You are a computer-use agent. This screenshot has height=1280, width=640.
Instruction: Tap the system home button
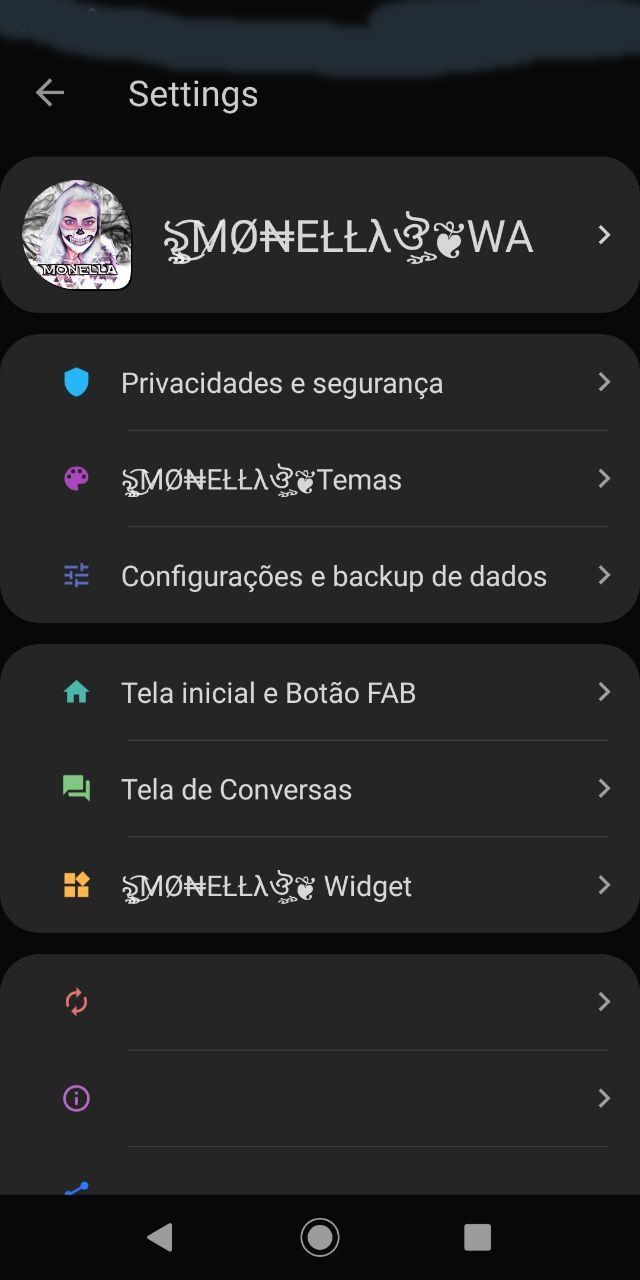pos(320,1238)
